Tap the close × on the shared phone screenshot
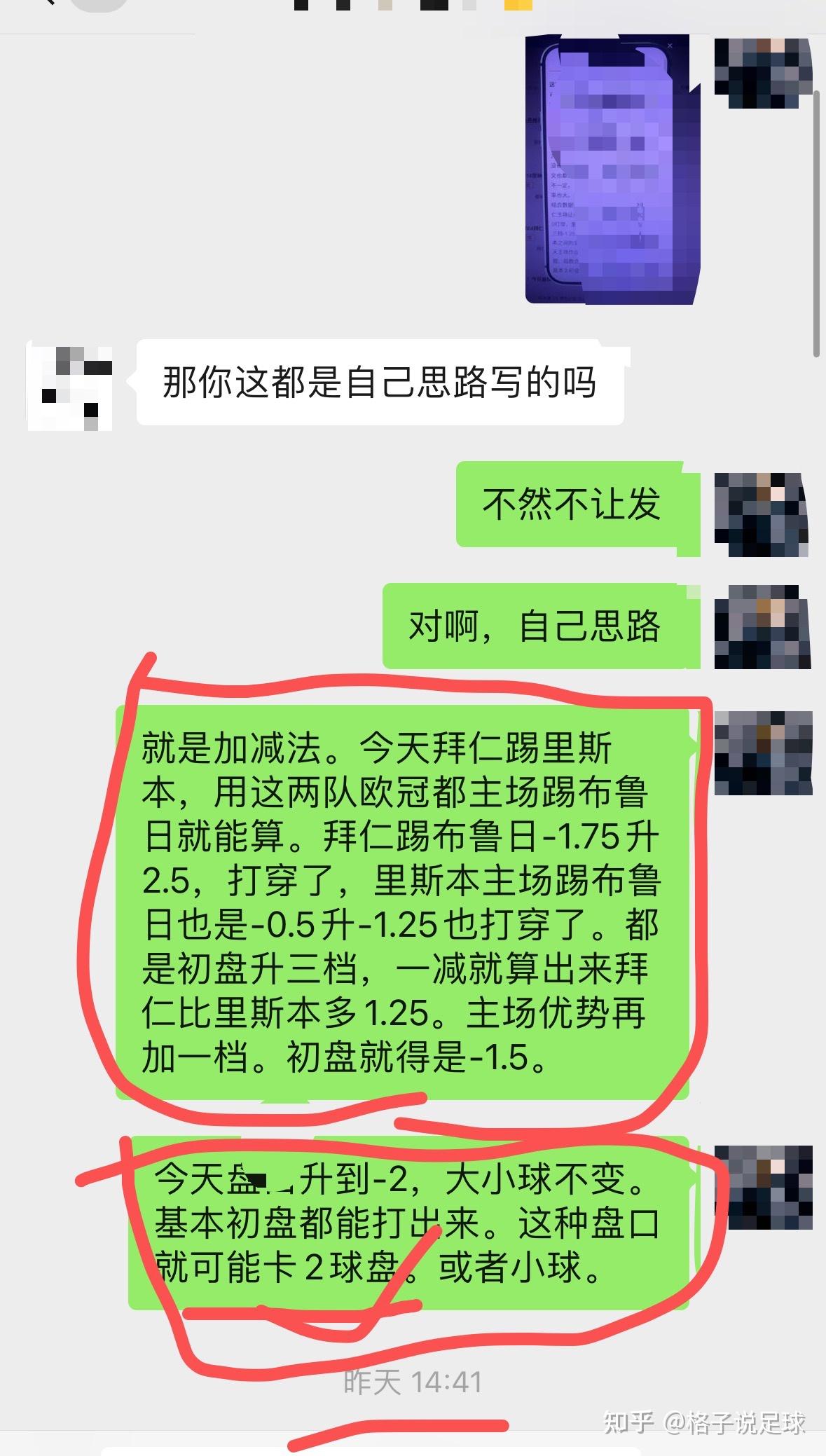The width and height of the screenshot is (826, 1456). pyautogui.click(x=670, y=43)
